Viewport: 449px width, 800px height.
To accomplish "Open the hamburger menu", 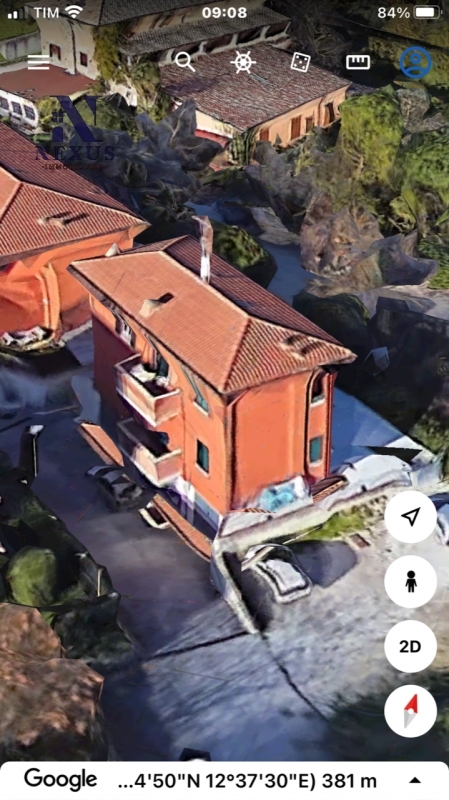I will (x=39, y=62).
